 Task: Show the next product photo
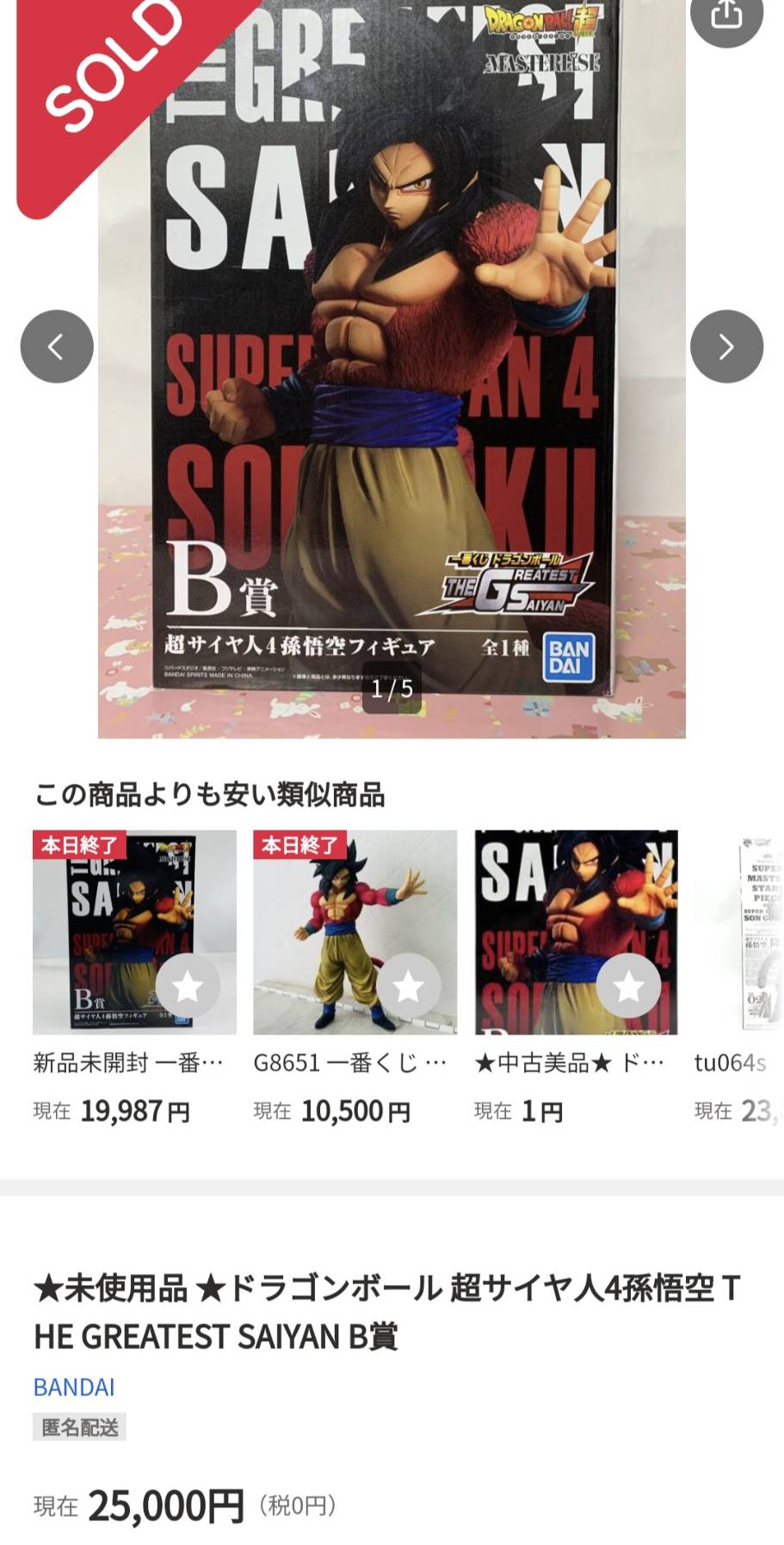coord(726,346)
